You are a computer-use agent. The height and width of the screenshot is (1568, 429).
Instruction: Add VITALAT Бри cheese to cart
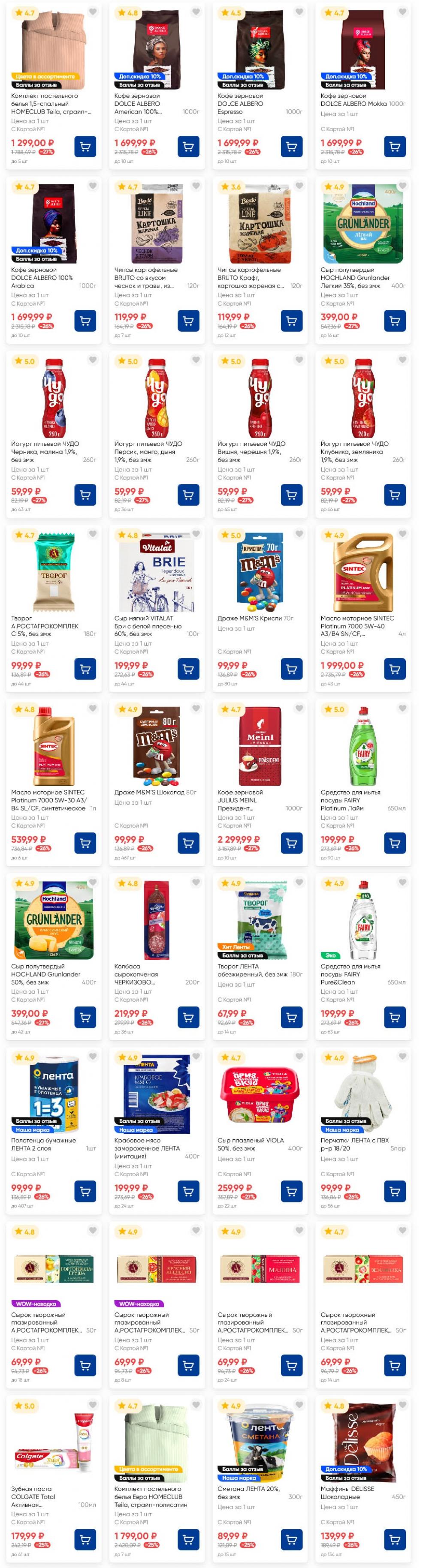coord(188,669)
